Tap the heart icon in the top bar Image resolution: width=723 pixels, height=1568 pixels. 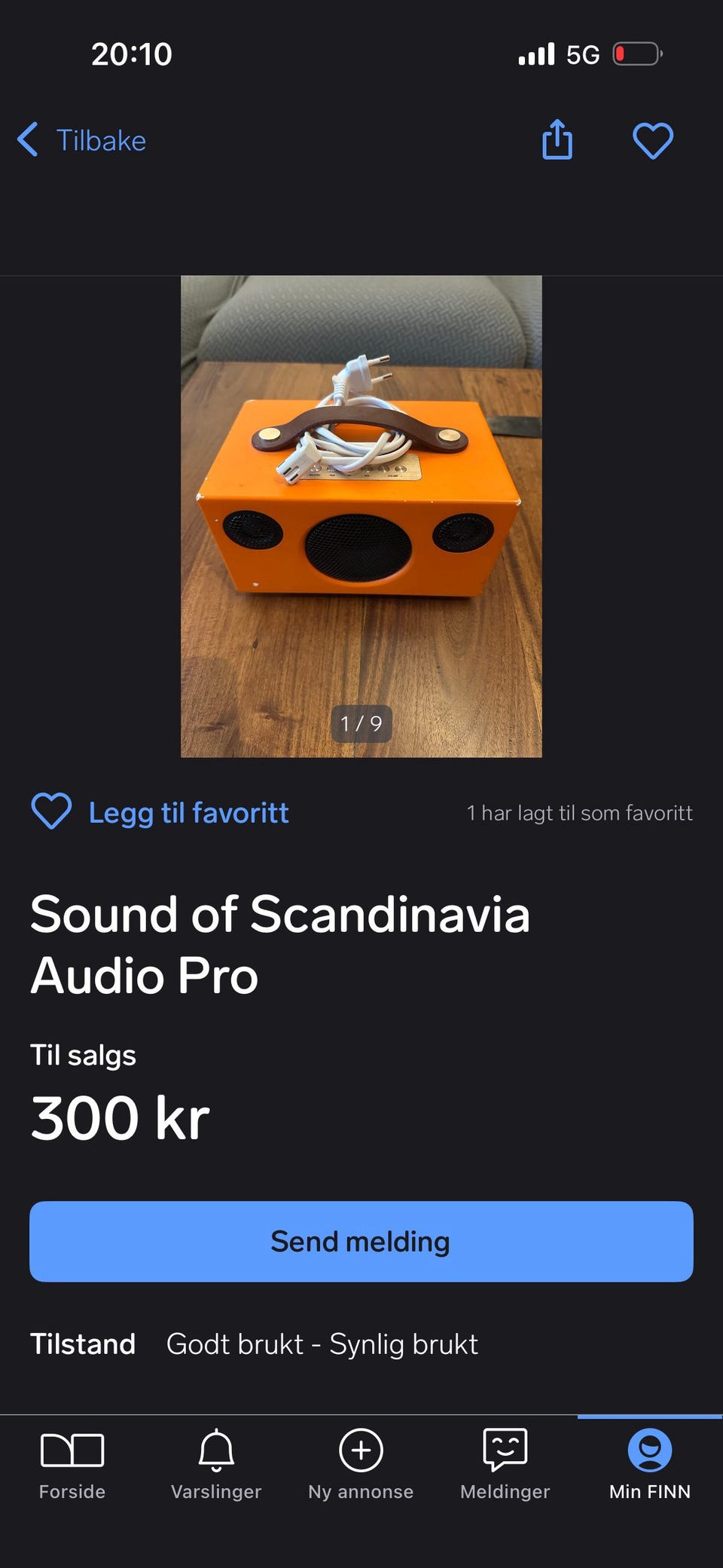[653, 141]
